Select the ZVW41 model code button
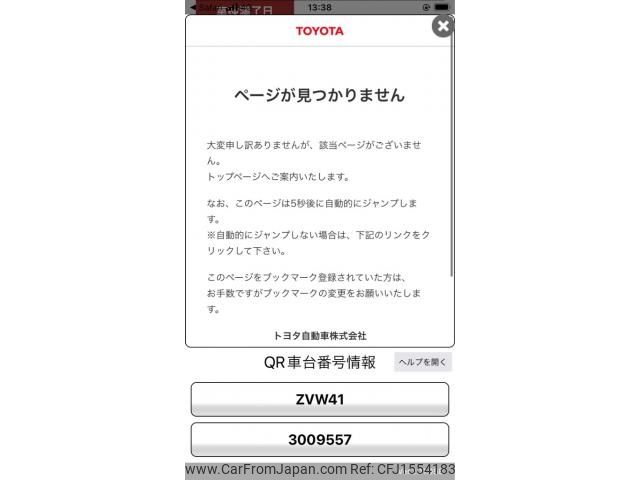 (320, 399)
